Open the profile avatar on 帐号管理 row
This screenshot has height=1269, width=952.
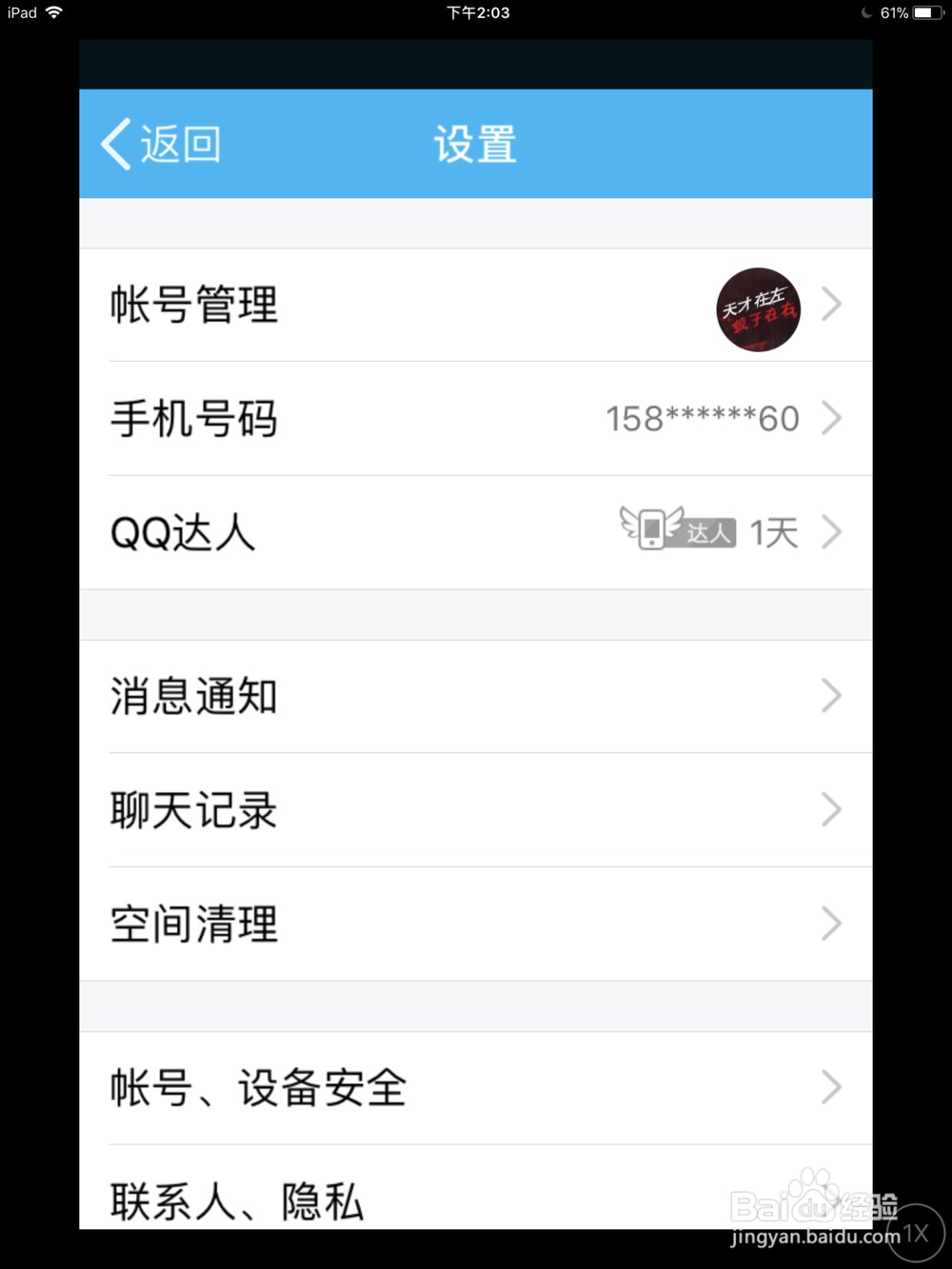[758, 309]
